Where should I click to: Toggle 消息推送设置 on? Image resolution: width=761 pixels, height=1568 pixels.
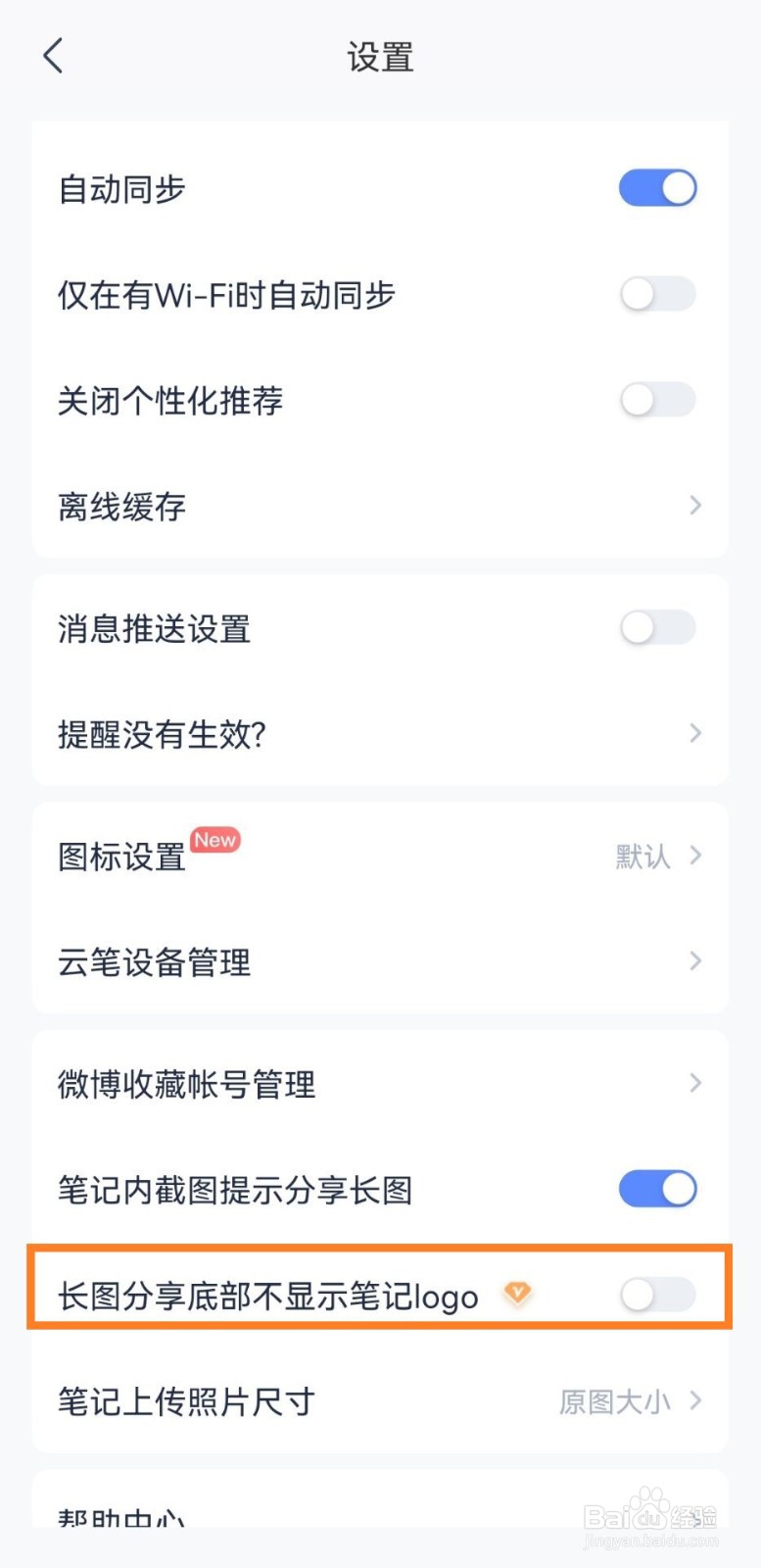pyautogui.click(x=657, y=627)
